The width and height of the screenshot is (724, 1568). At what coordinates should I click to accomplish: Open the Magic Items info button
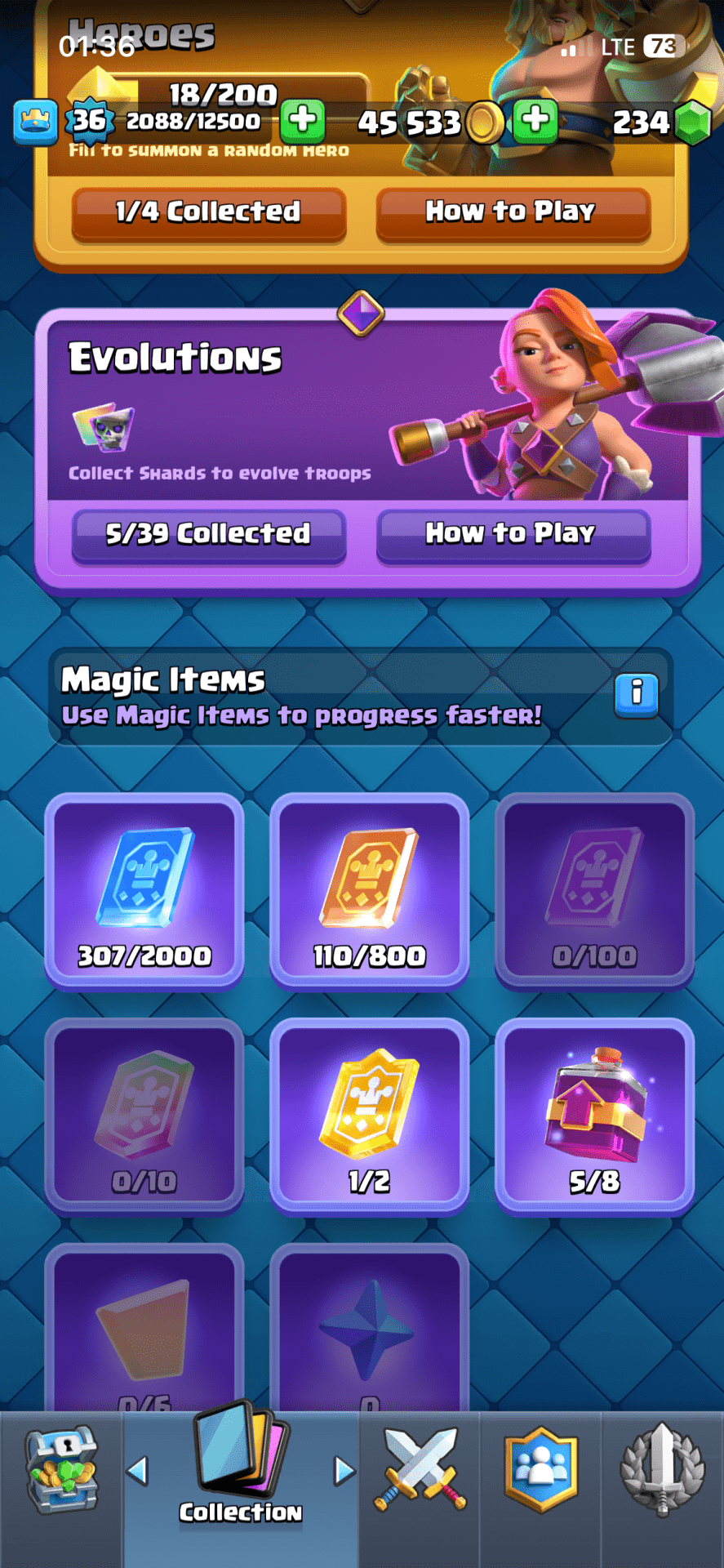[636, 695]
